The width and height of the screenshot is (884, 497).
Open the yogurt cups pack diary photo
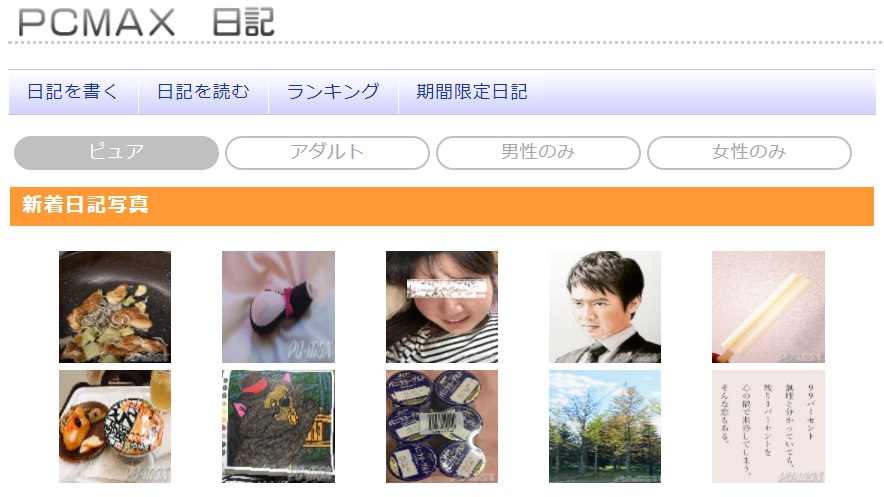pyautogui.click(x=441, y=426)
